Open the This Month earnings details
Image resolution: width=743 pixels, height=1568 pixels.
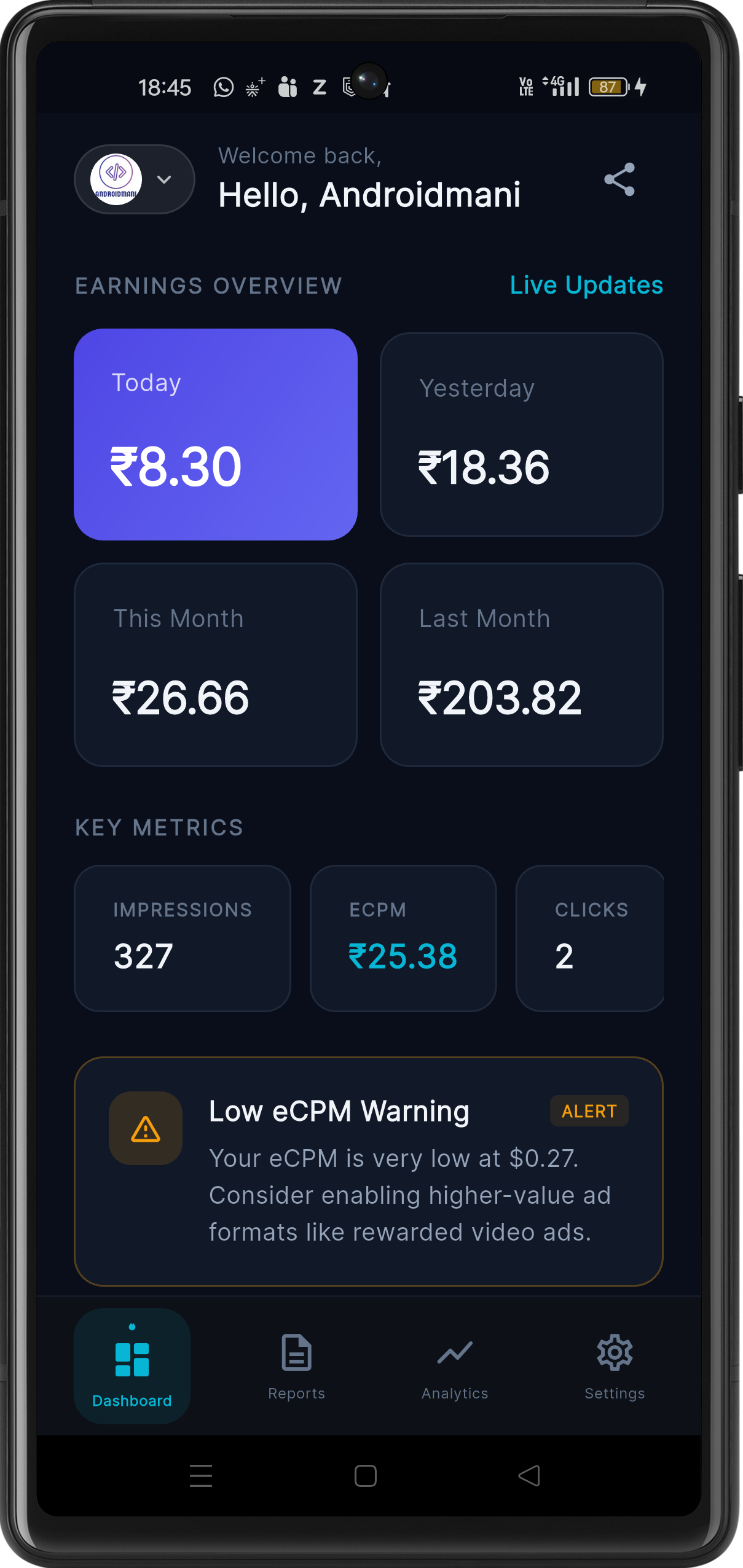(215, 663)
